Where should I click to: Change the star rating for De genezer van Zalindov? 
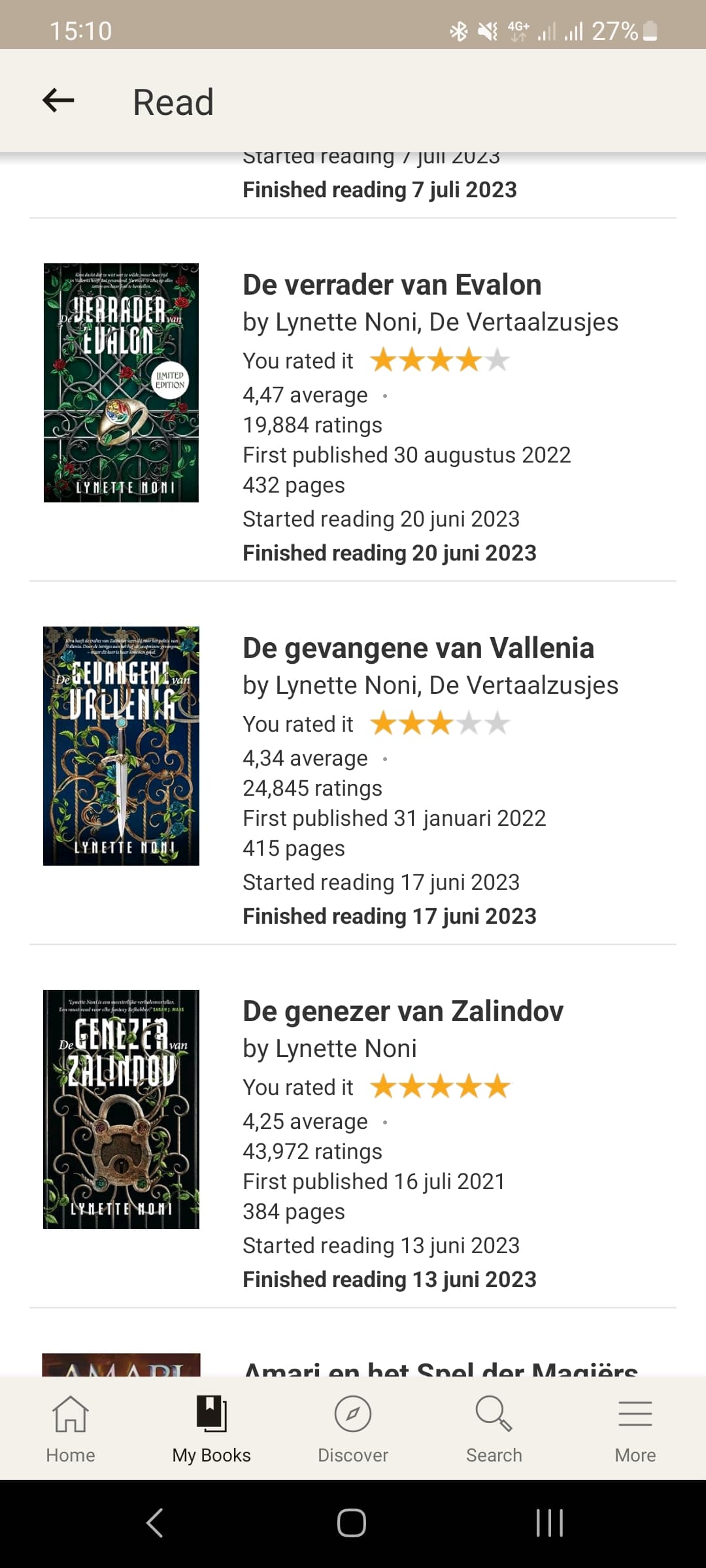tap(440, 1087)
